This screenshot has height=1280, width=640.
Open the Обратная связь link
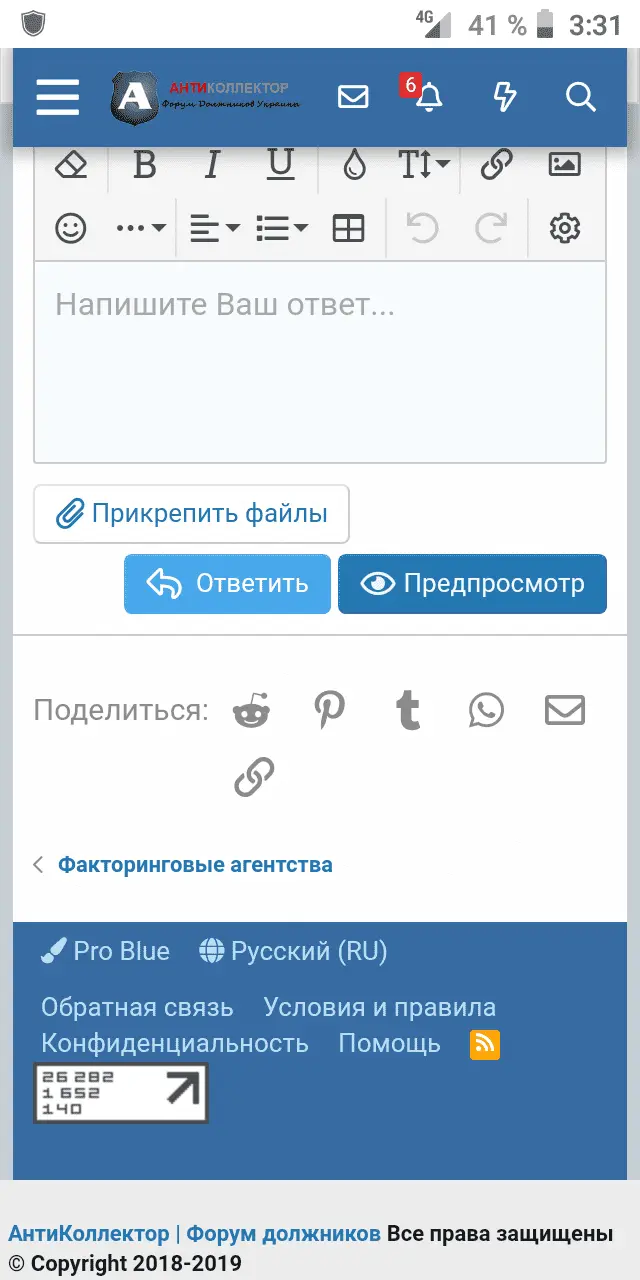point(137,1007)
